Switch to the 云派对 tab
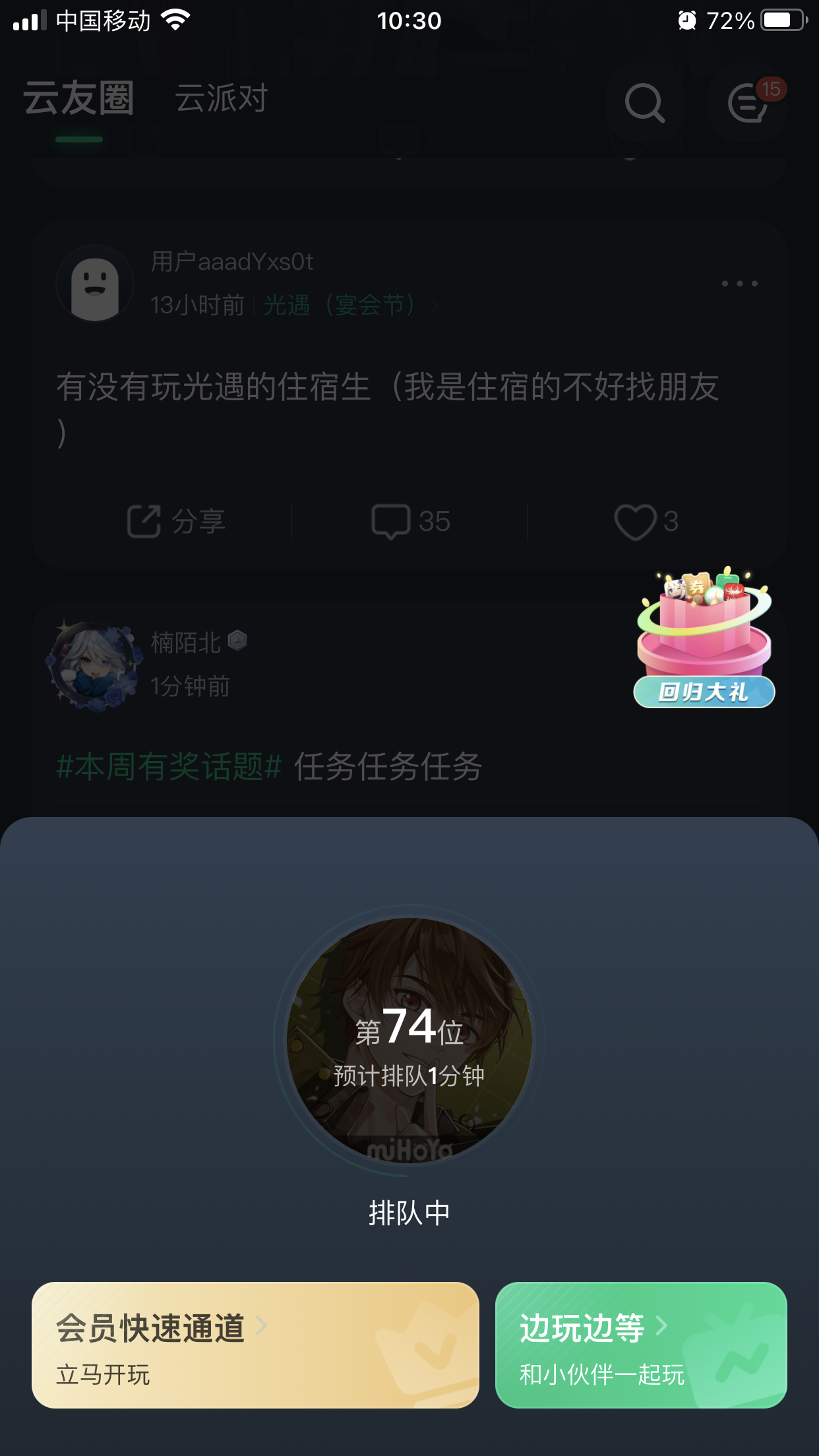 coord(221,99)
